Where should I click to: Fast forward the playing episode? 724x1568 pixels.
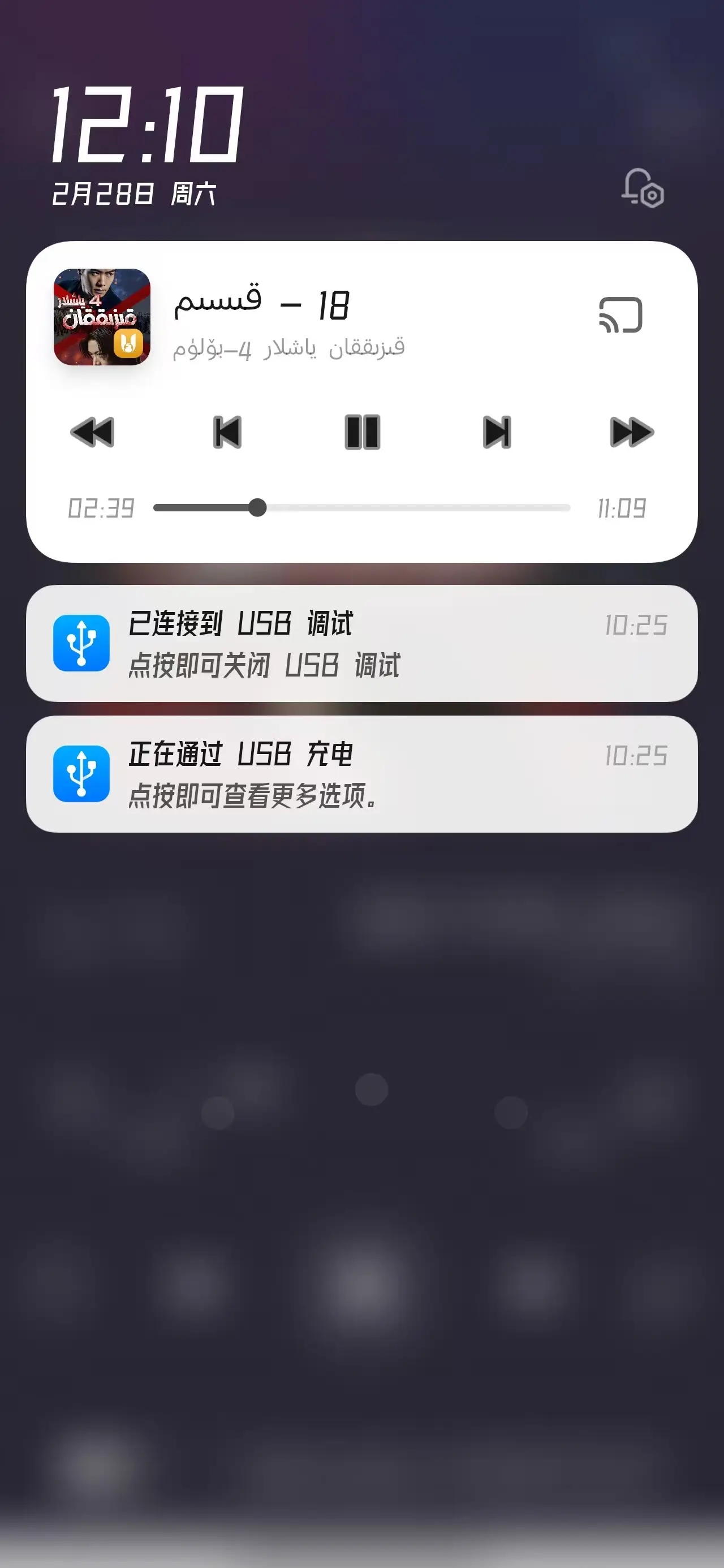tap(631, 432)
